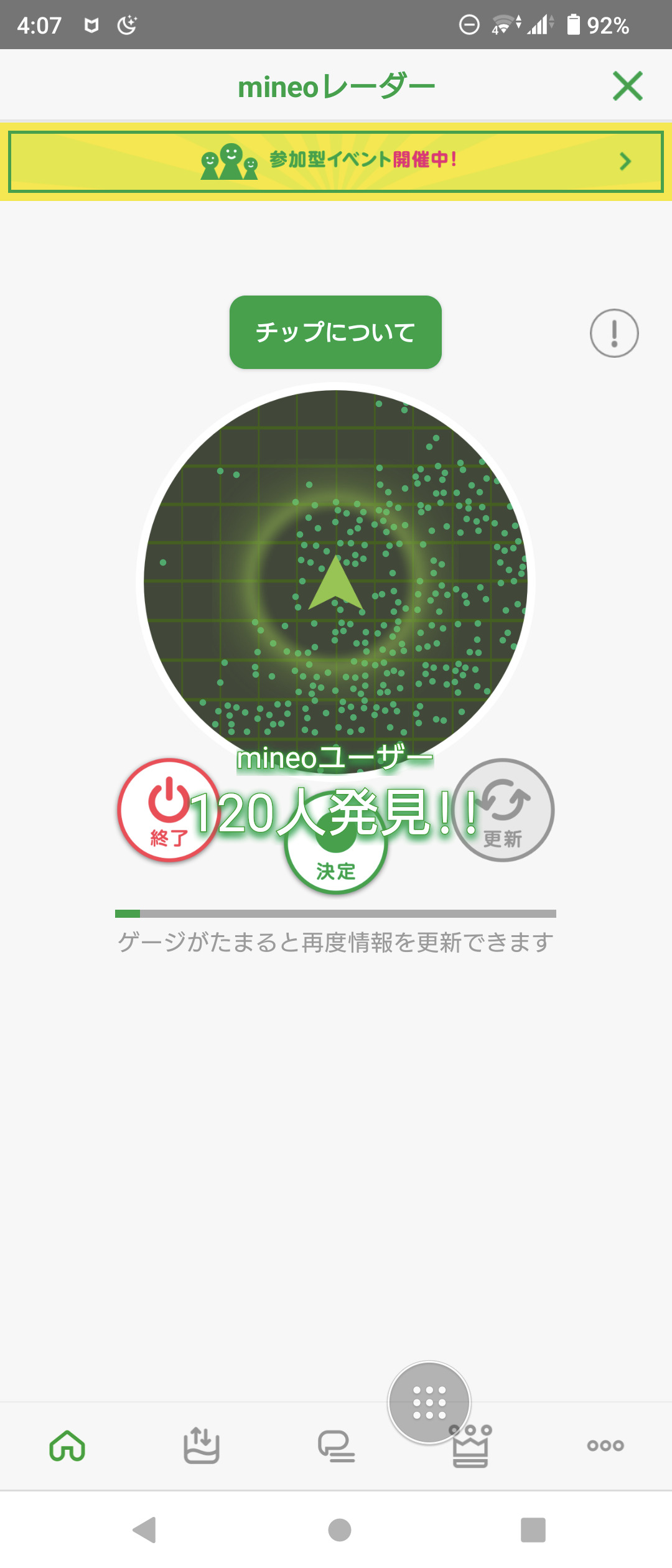Open the crown ranking tab
This screenshot has width=672, height=1568.
coord(471,1447)
